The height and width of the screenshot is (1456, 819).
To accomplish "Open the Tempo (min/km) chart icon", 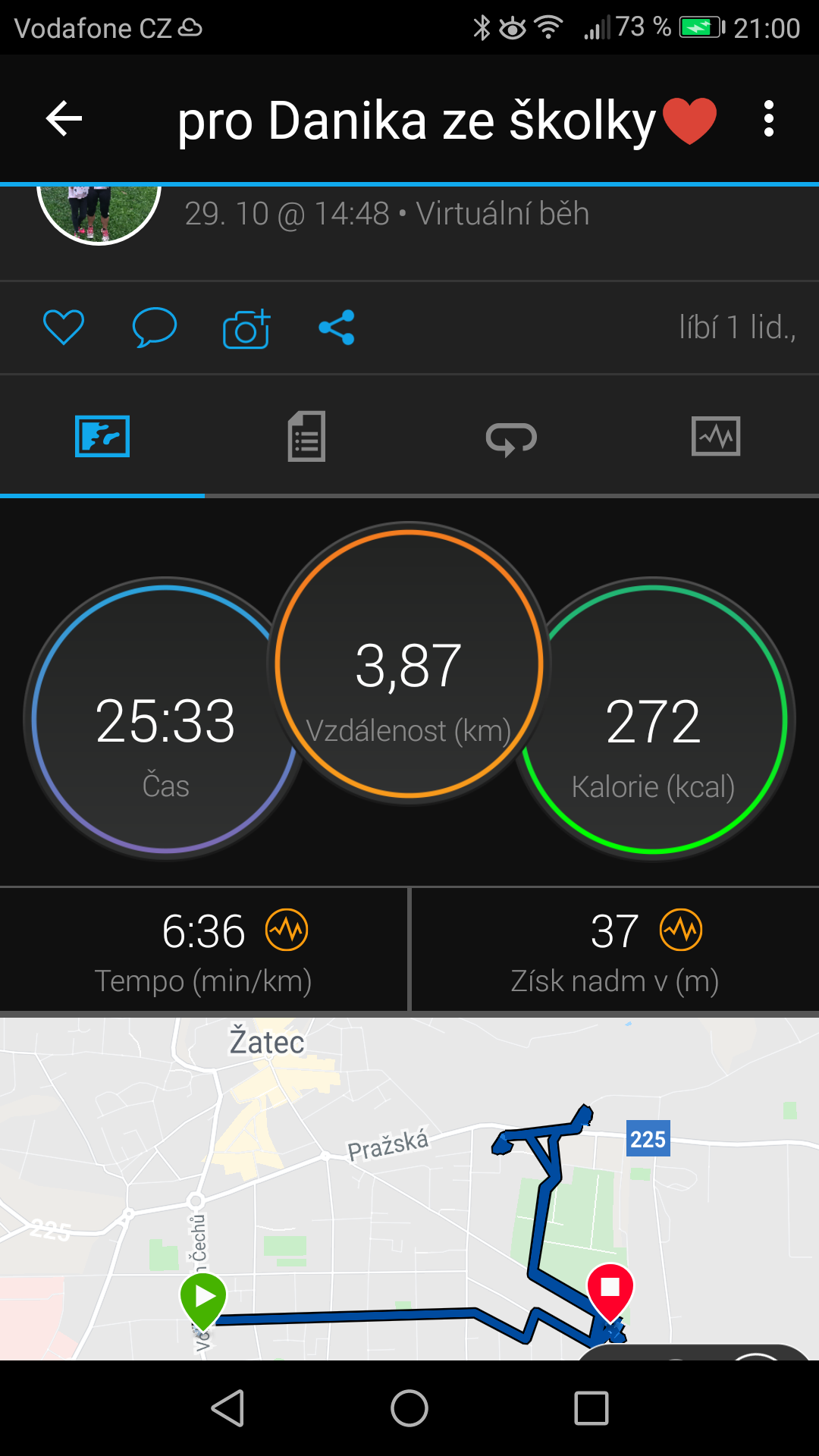I will [287, 930].
